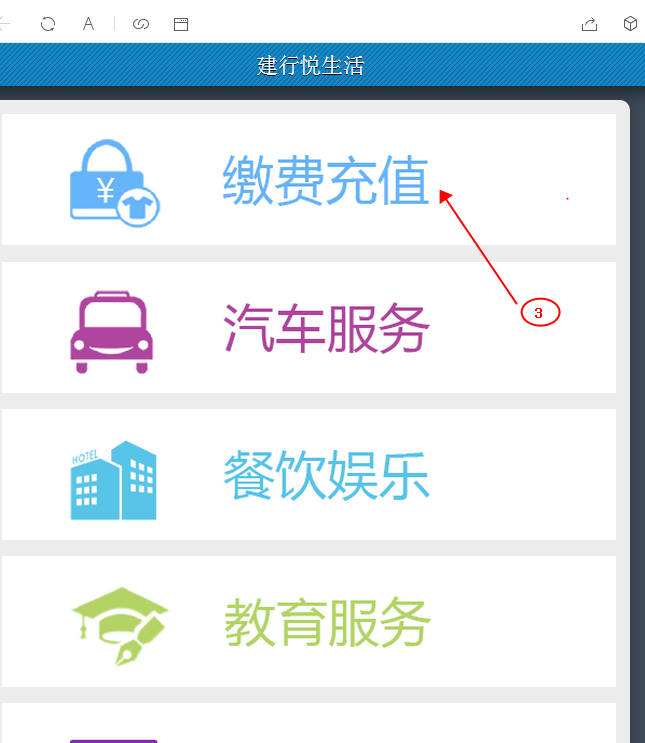Copy the page link
The height and width of the screenshot is (743, 645).
pos(141,24)
